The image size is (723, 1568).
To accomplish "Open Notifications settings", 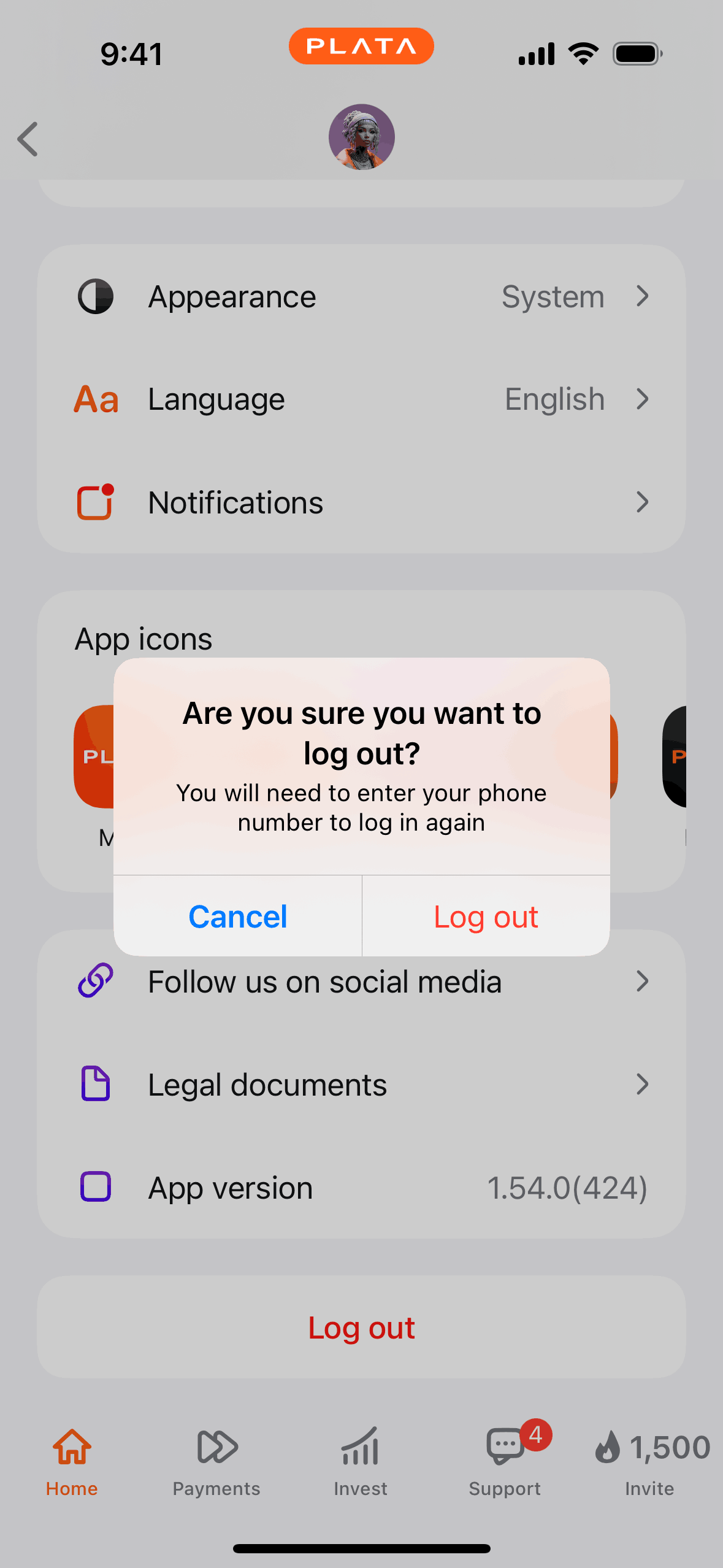I will (x=361, y=502).
